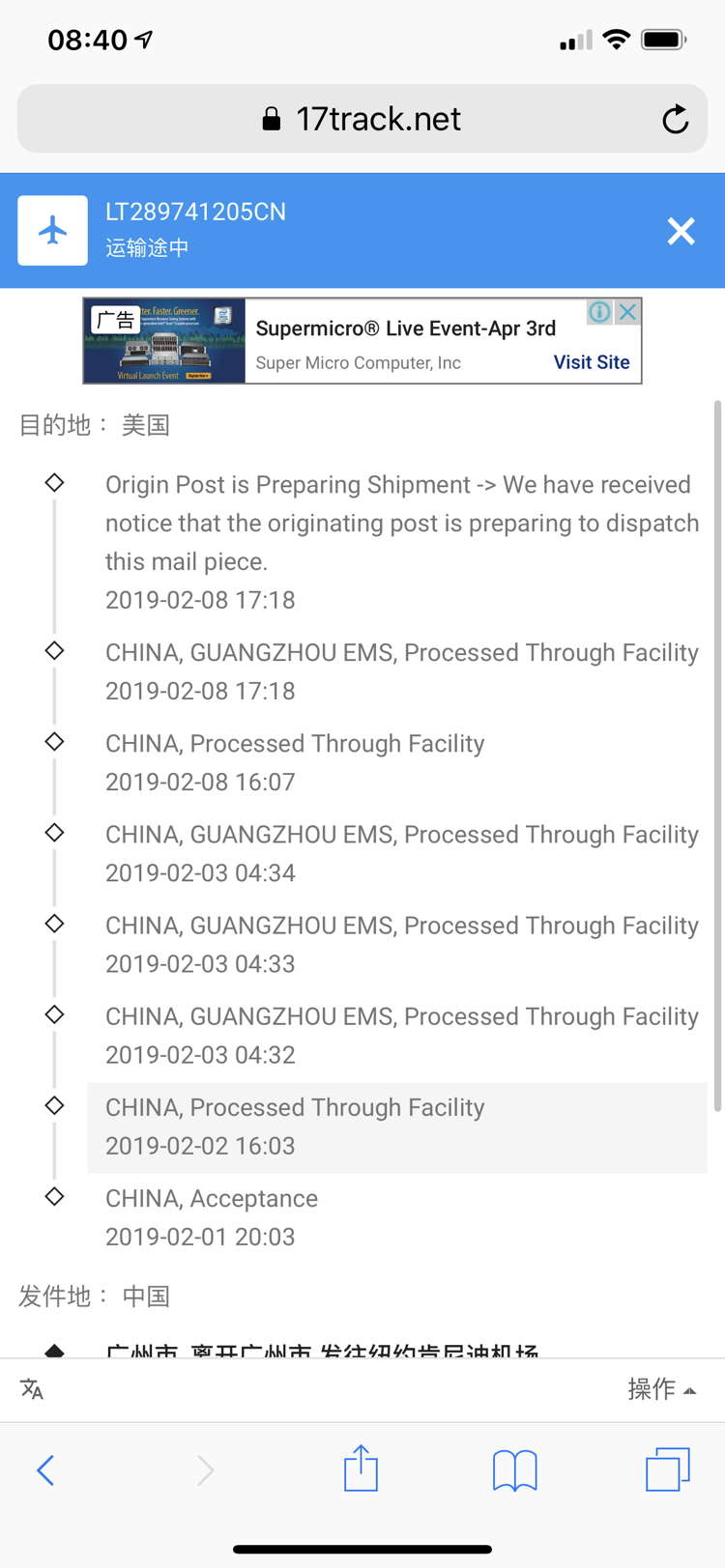Viewport: 725px width, 1568px height.
Task: Open Visit Site in Supermicro ad
Action: (591, 362)
